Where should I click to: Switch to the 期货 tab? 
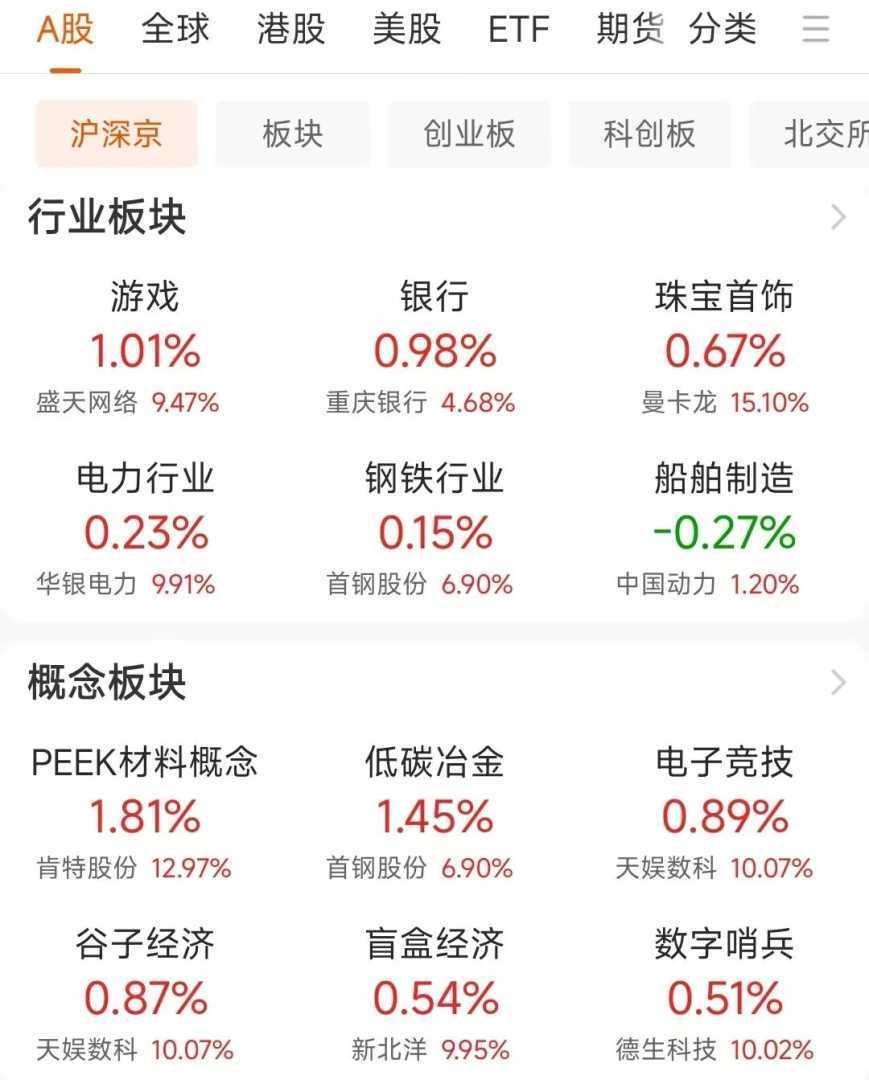click(630, 30)
